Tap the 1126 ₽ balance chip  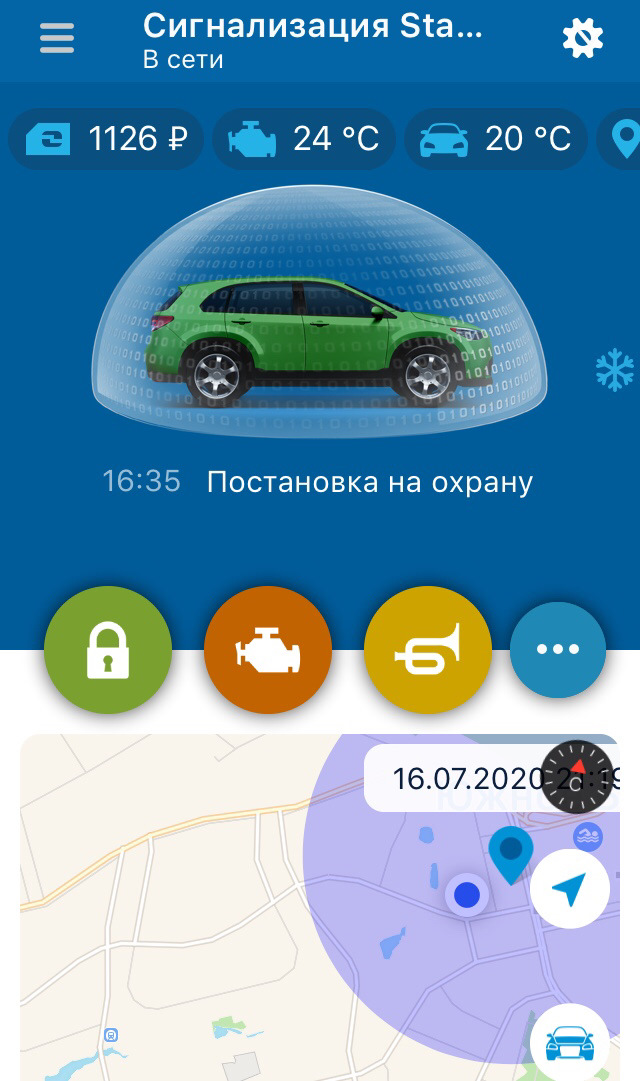106,139
